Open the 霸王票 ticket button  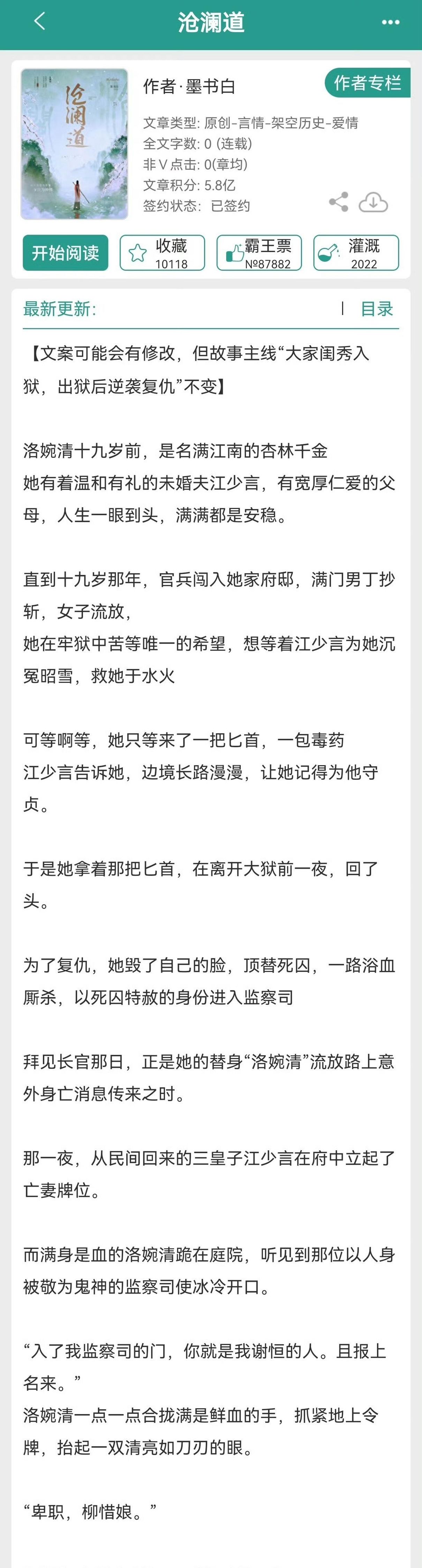click(259, 253)
